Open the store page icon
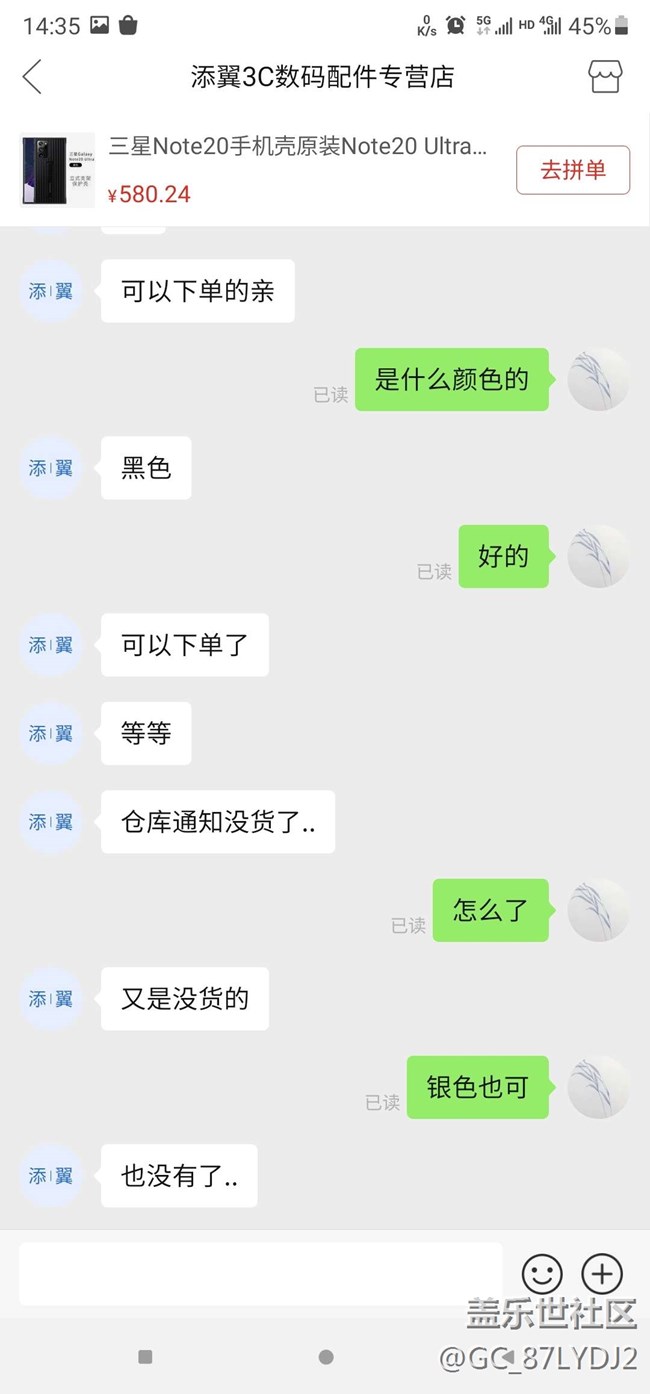The image size is (650, 1394). (605, 77)
